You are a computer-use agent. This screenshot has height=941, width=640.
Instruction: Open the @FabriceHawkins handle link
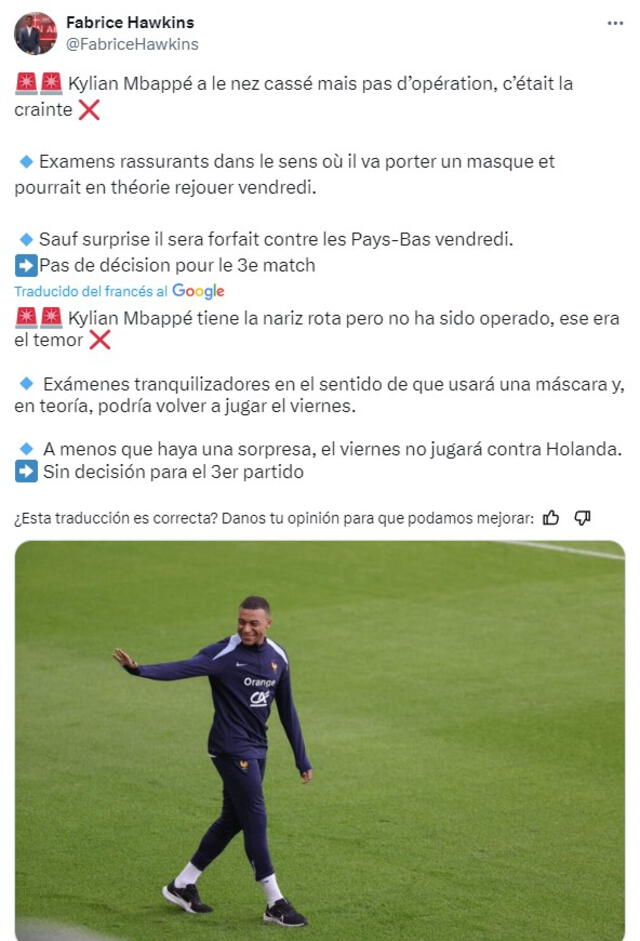point(132,44)
